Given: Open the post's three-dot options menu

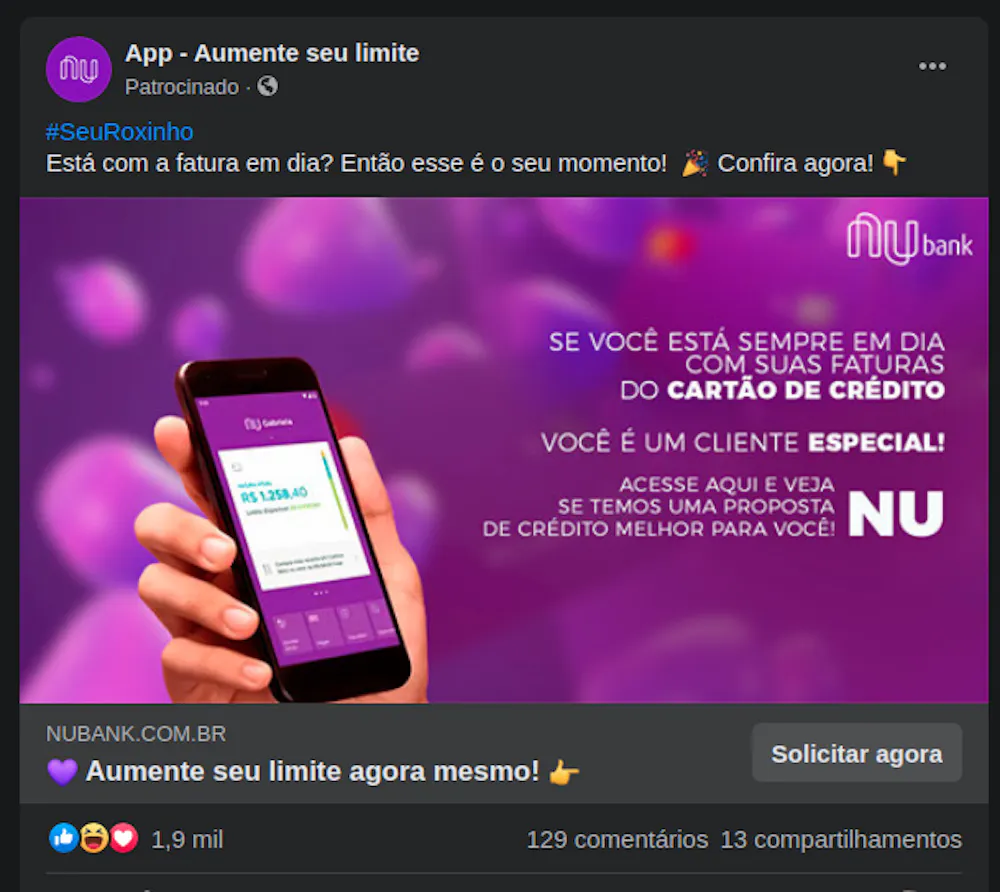Looking at the screenshot, I should click(932, 67).
